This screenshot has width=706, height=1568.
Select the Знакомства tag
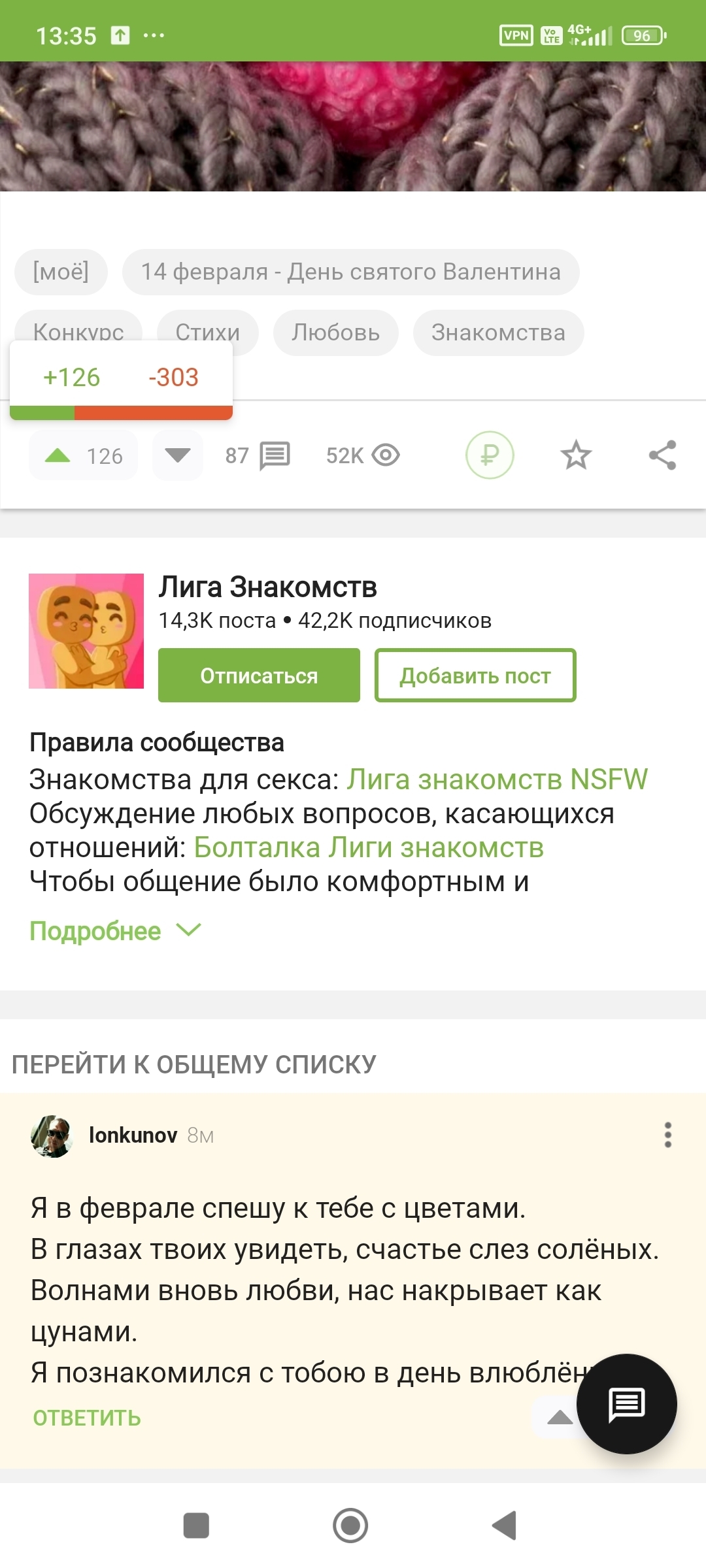tap(498, 333)
